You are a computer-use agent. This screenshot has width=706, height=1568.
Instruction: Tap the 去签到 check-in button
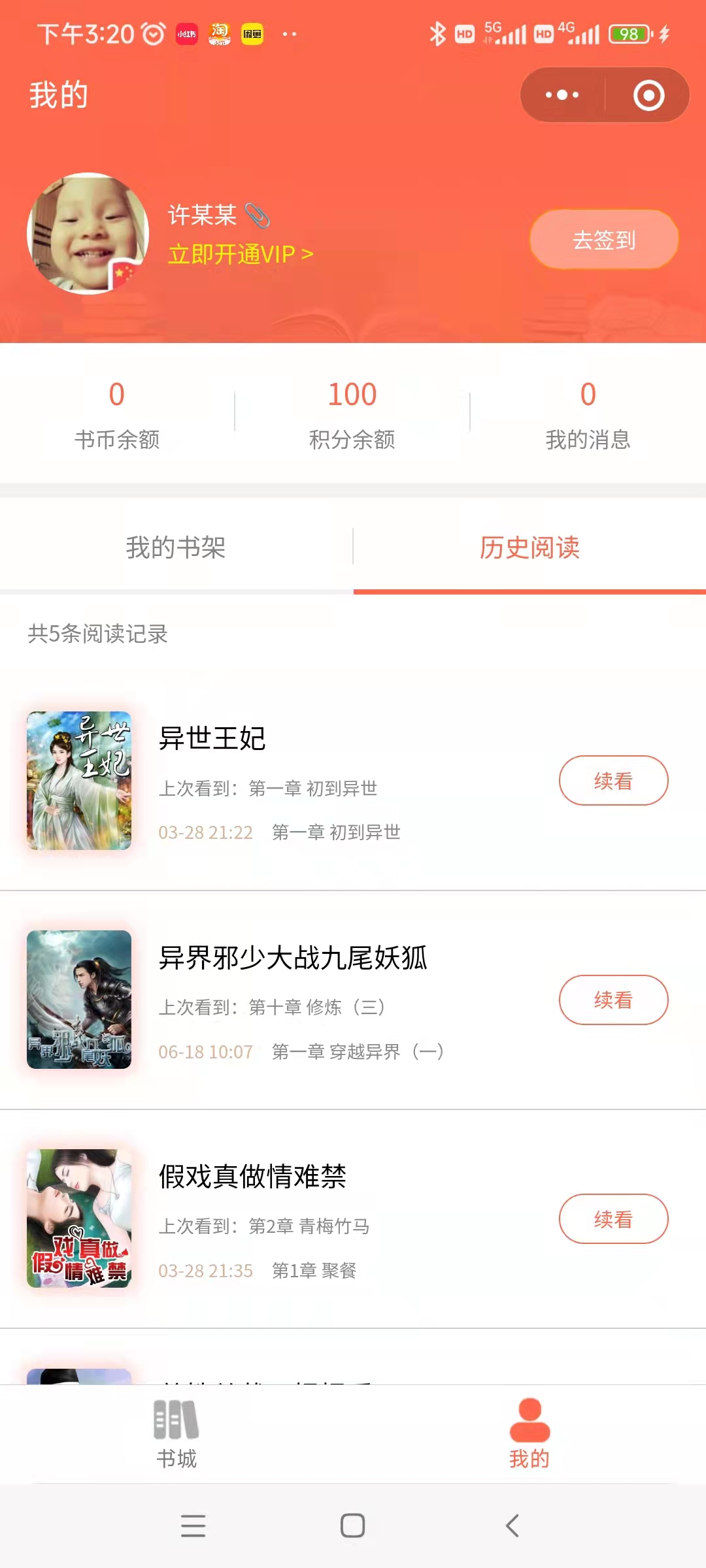[x=603, y=240]
